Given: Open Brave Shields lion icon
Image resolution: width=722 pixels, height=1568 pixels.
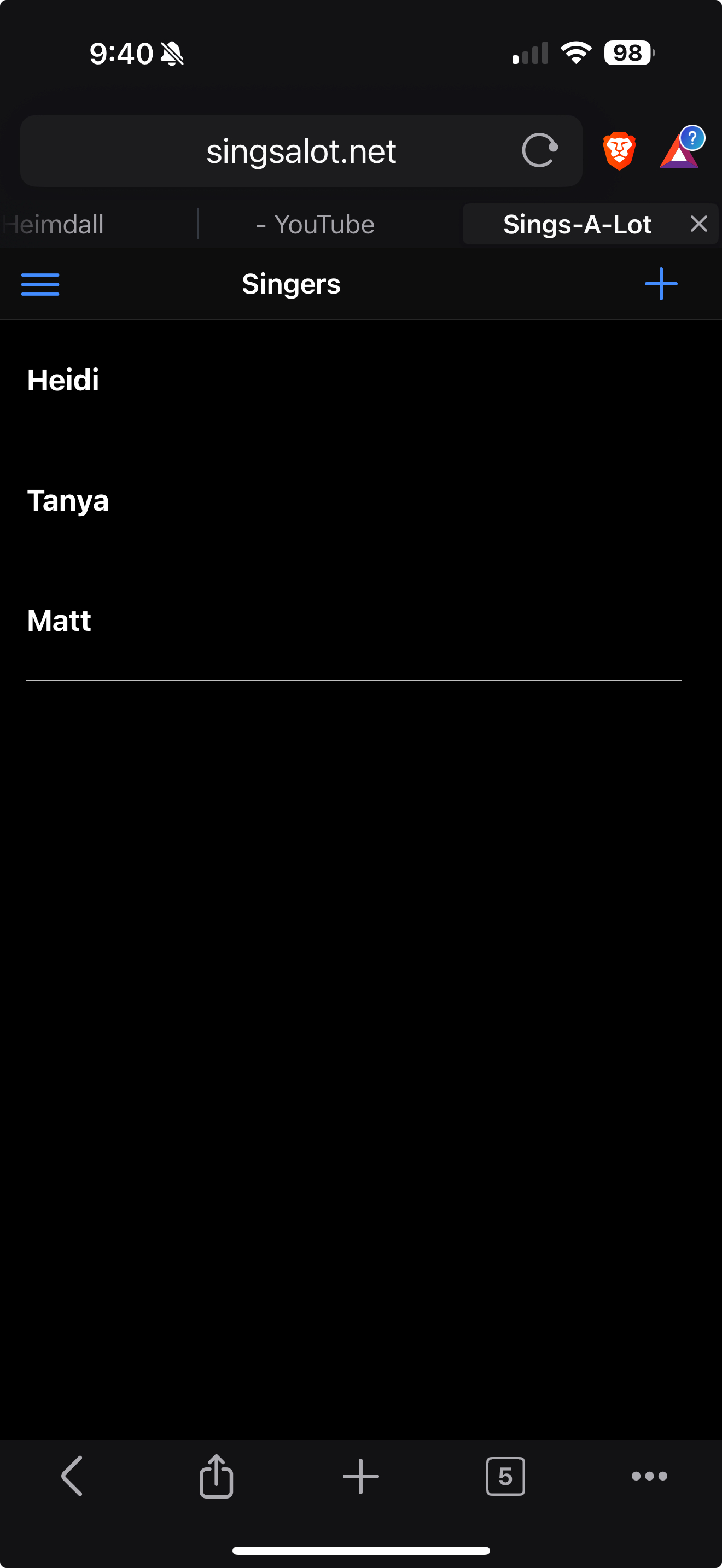Looking at the screenshot, I should pyautogui.click(x=619, y=150).
